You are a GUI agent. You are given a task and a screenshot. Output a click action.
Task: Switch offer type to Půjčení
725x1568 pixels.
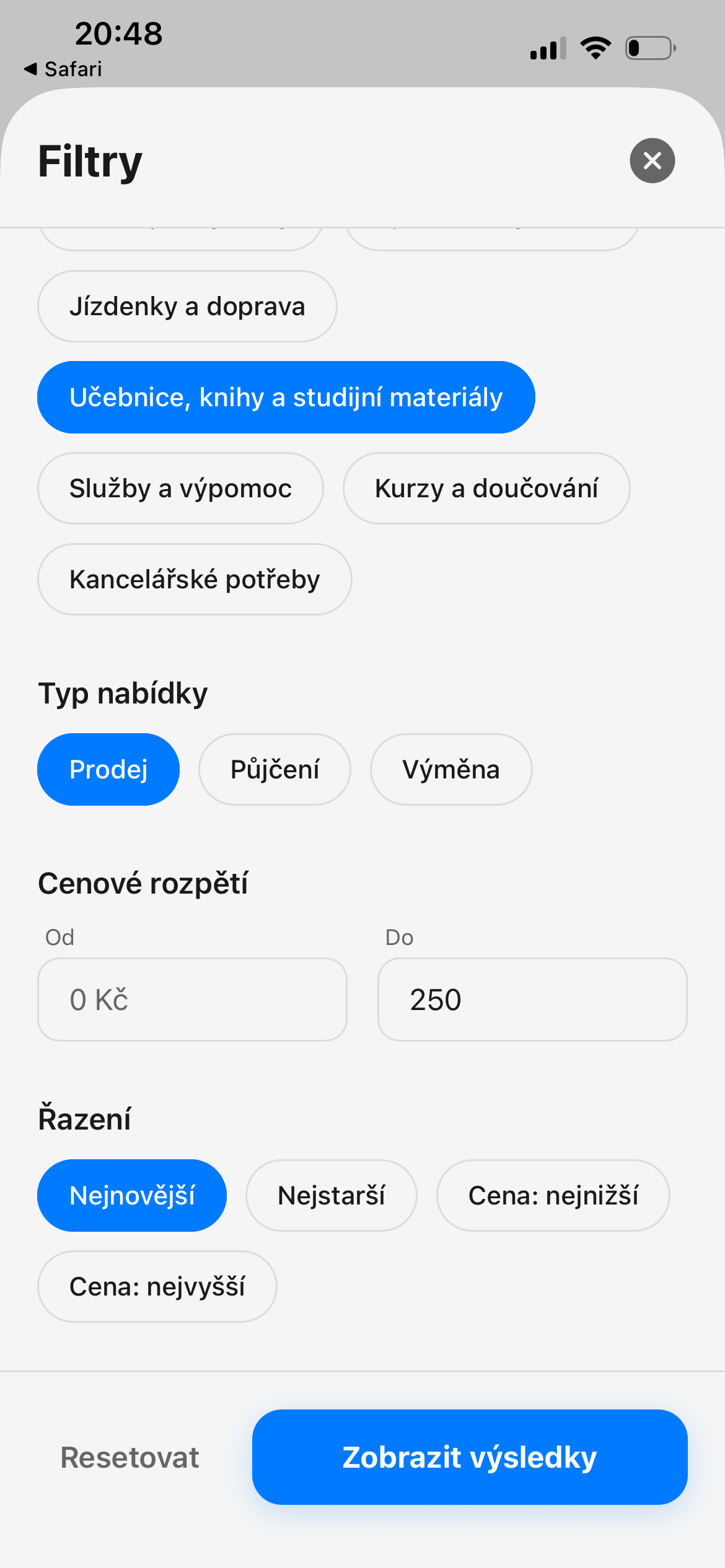[275, 769]
